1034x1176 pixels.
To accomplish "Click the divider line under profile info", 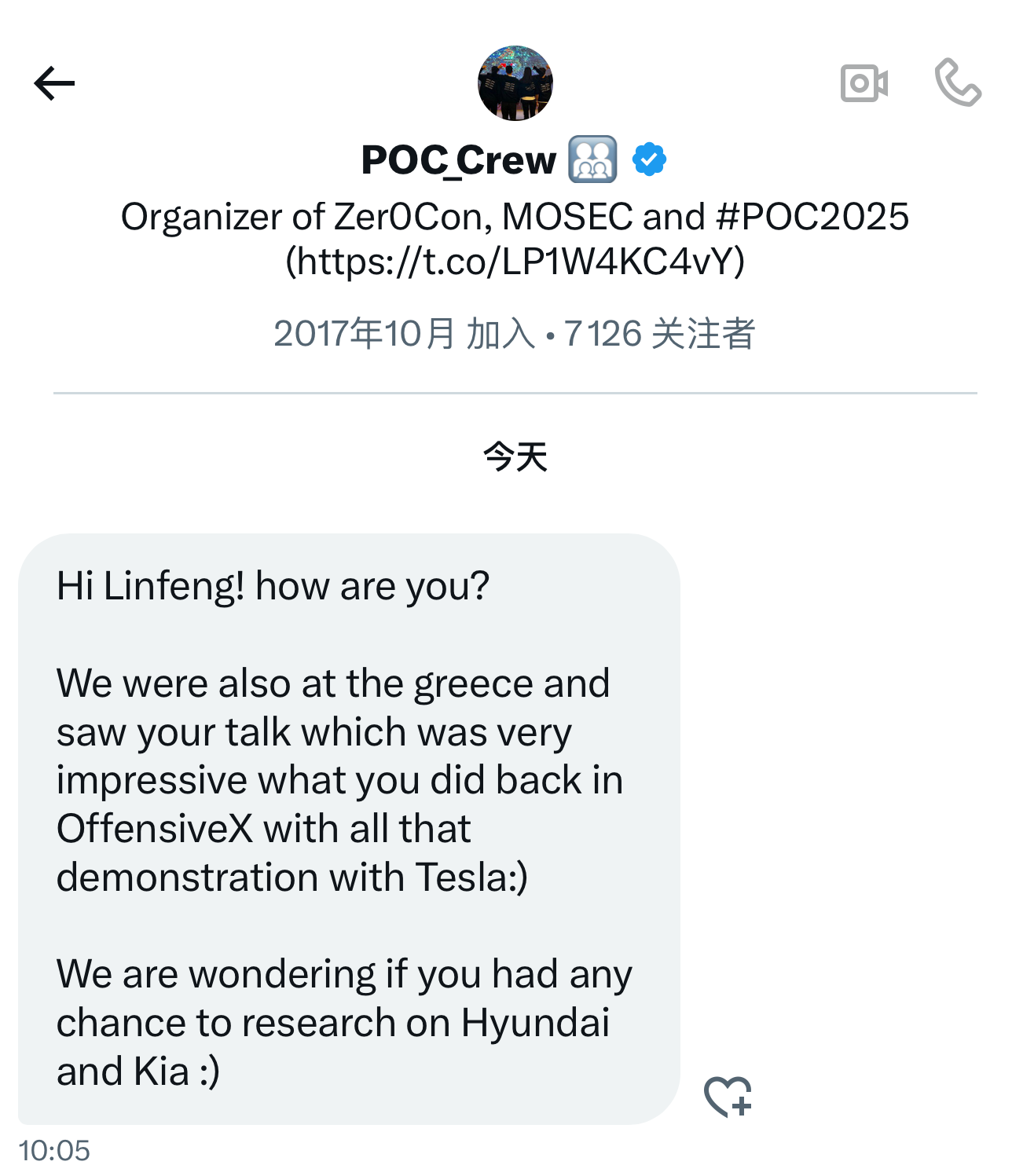I will click(x=516, y=391).
